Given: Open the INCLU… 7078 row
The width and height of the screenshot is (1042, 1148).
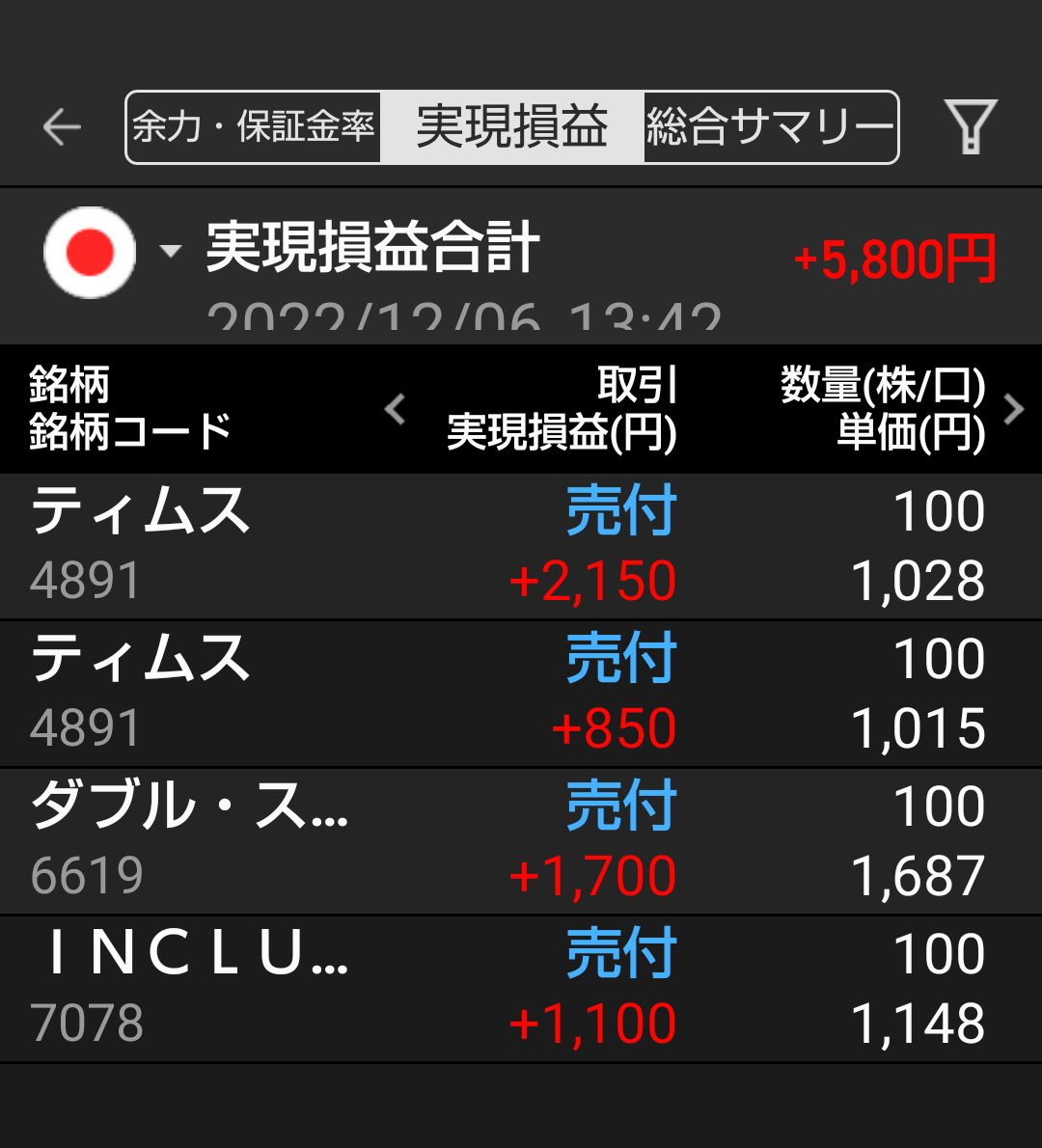Looking at the screenshot, I should point(521,989).
